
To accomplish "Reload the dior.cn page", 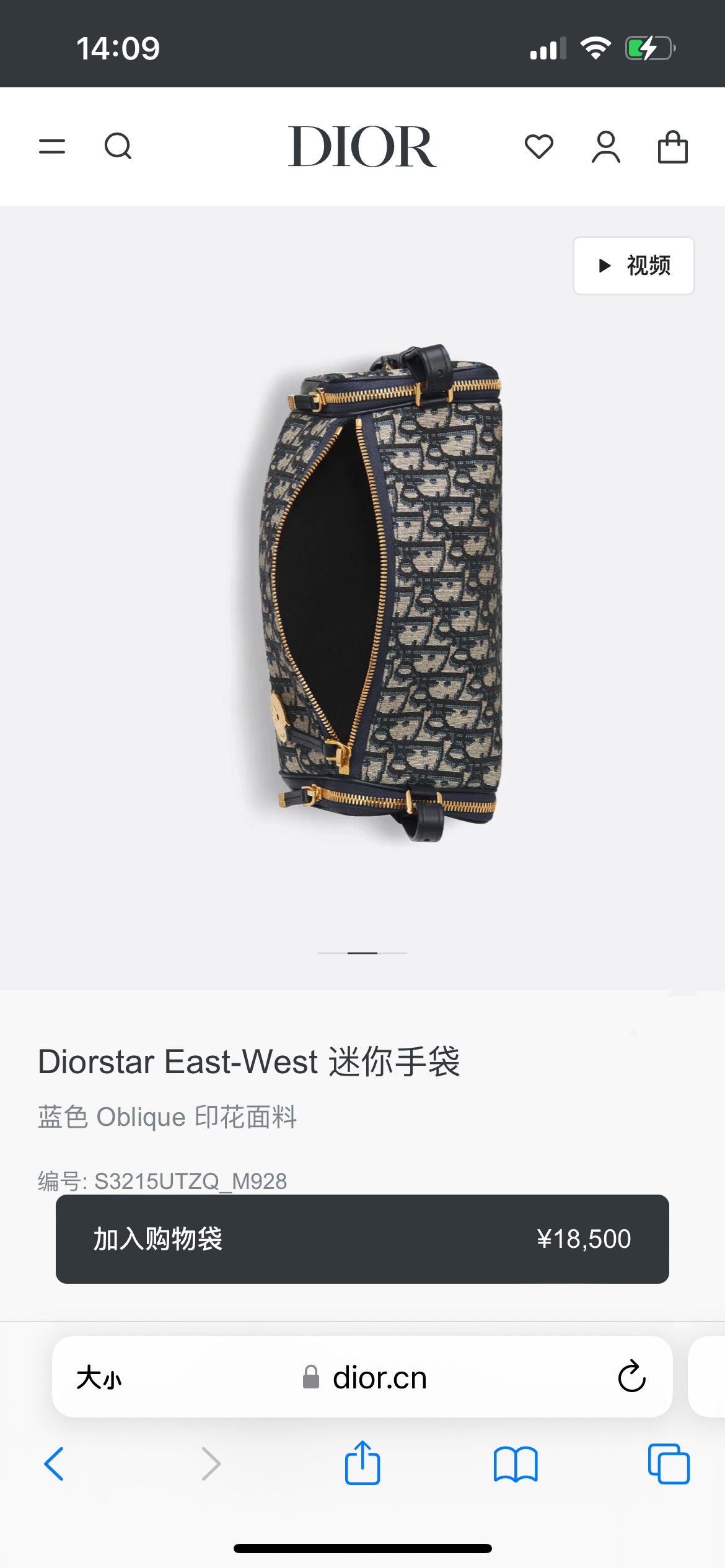I will tap(631, 1377).
